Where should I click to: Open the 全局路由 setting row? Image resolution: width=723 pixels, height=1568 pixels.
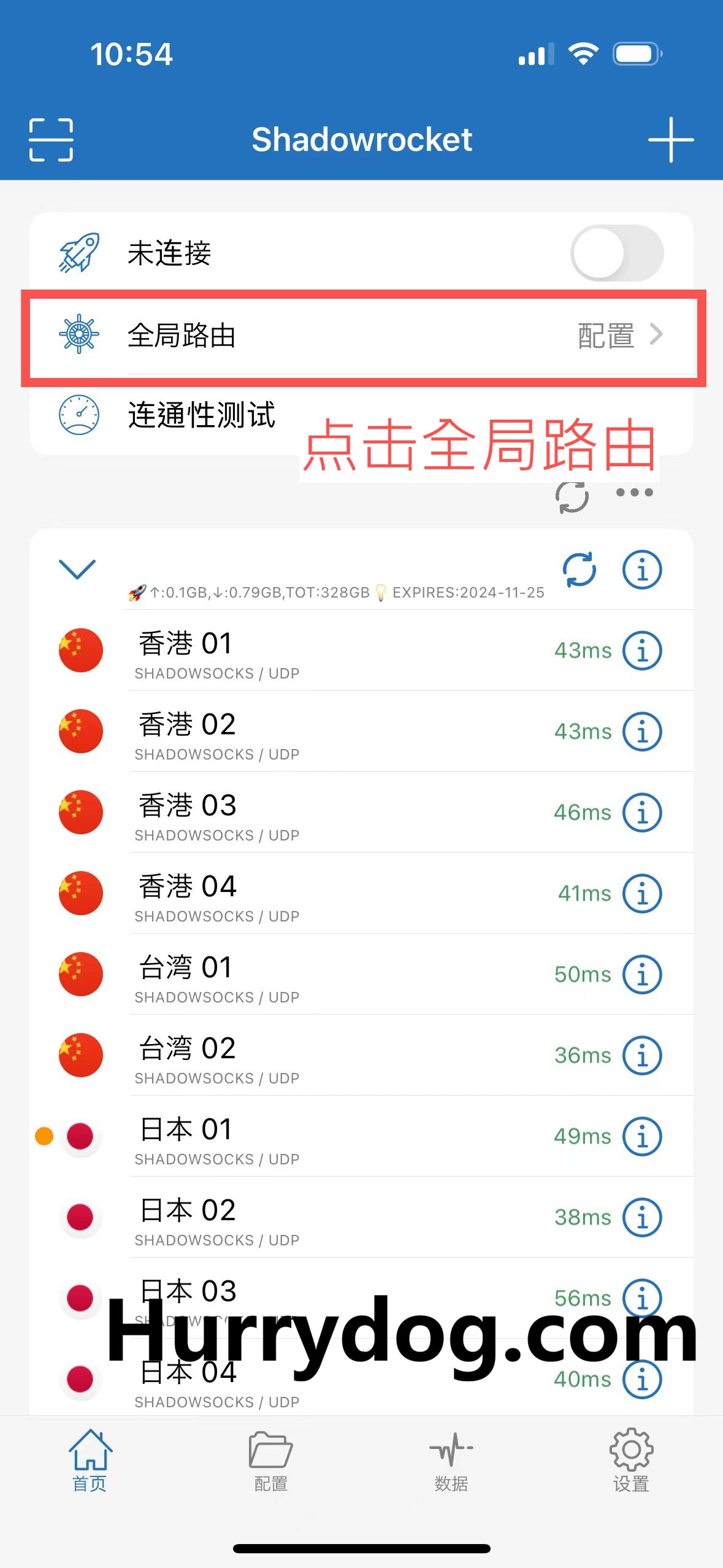pos(362,336)
